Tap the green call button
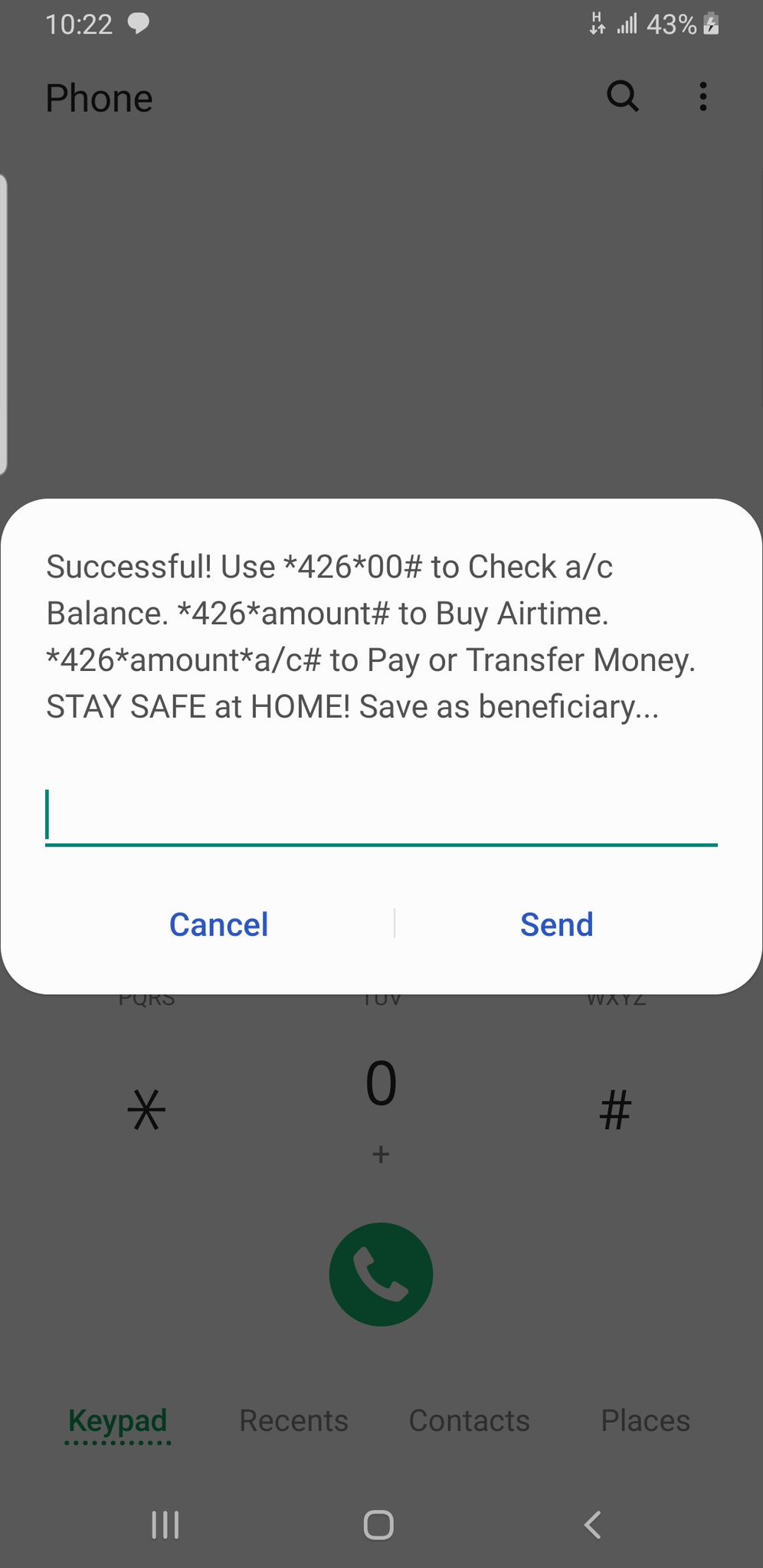 [x=381, y=1274]
